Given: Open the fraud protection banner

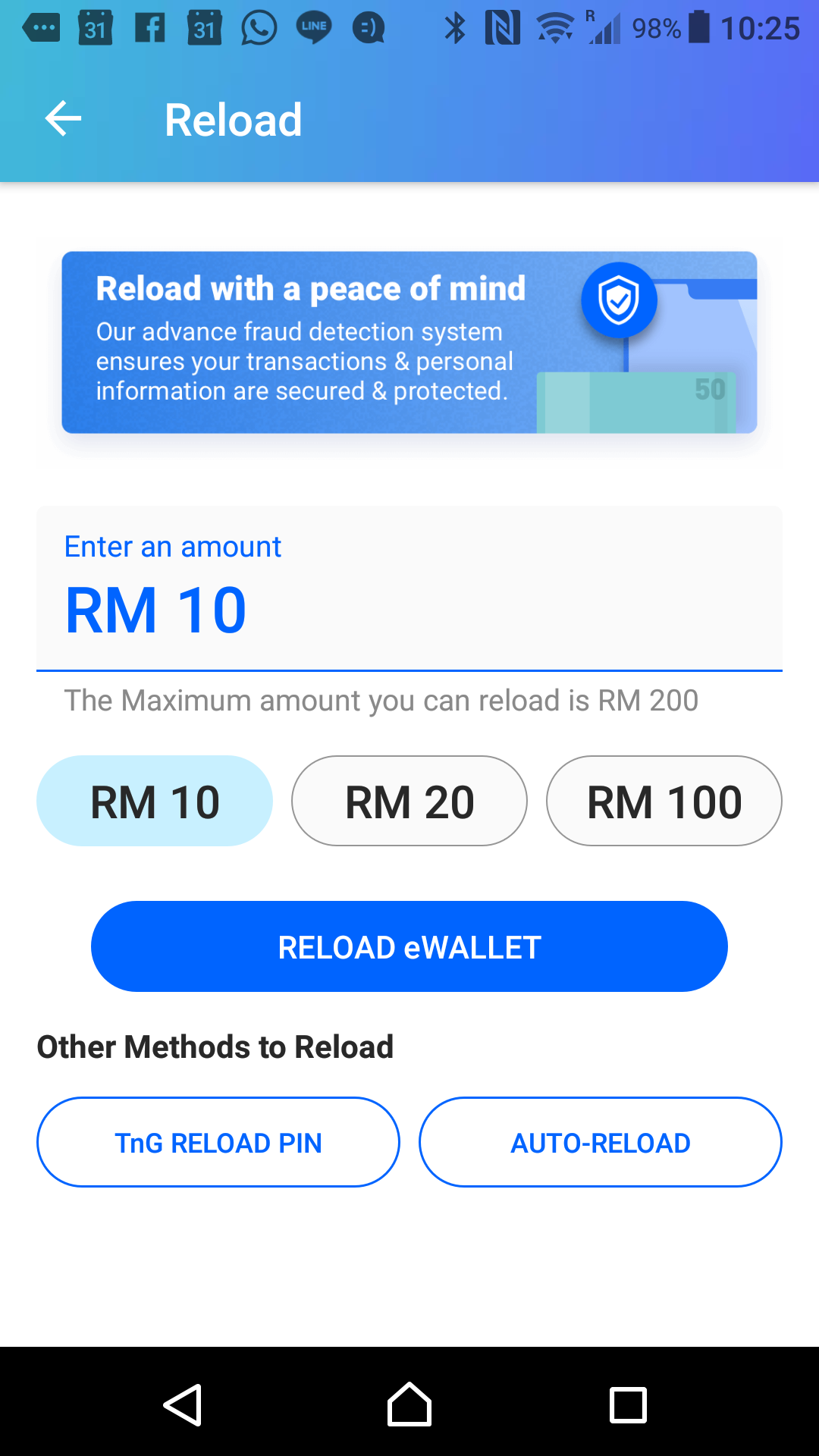Looking at the screenshot, I should (409, 342).
